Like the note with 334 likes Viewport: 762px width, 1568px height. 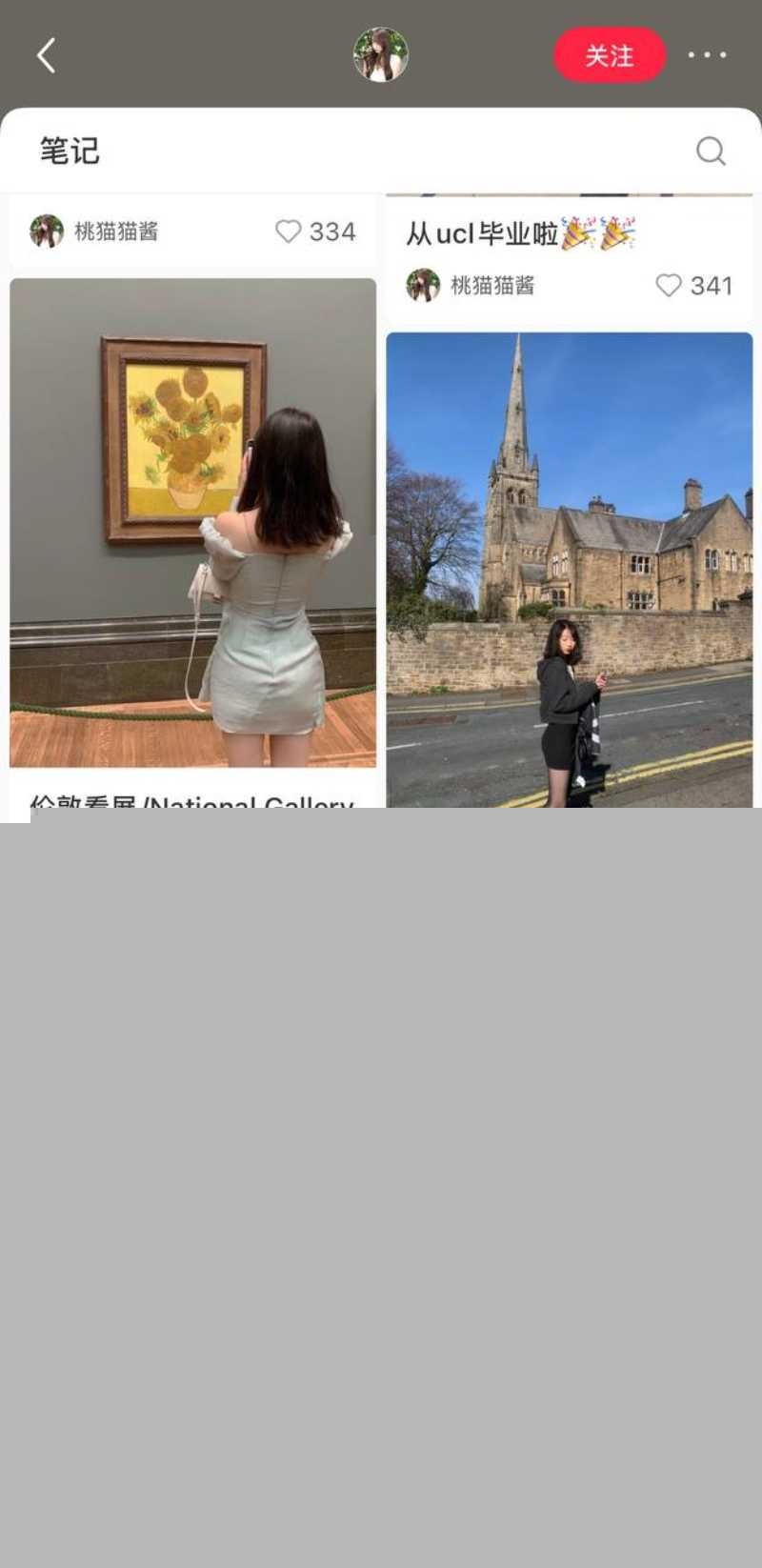[x=288, y=231]
